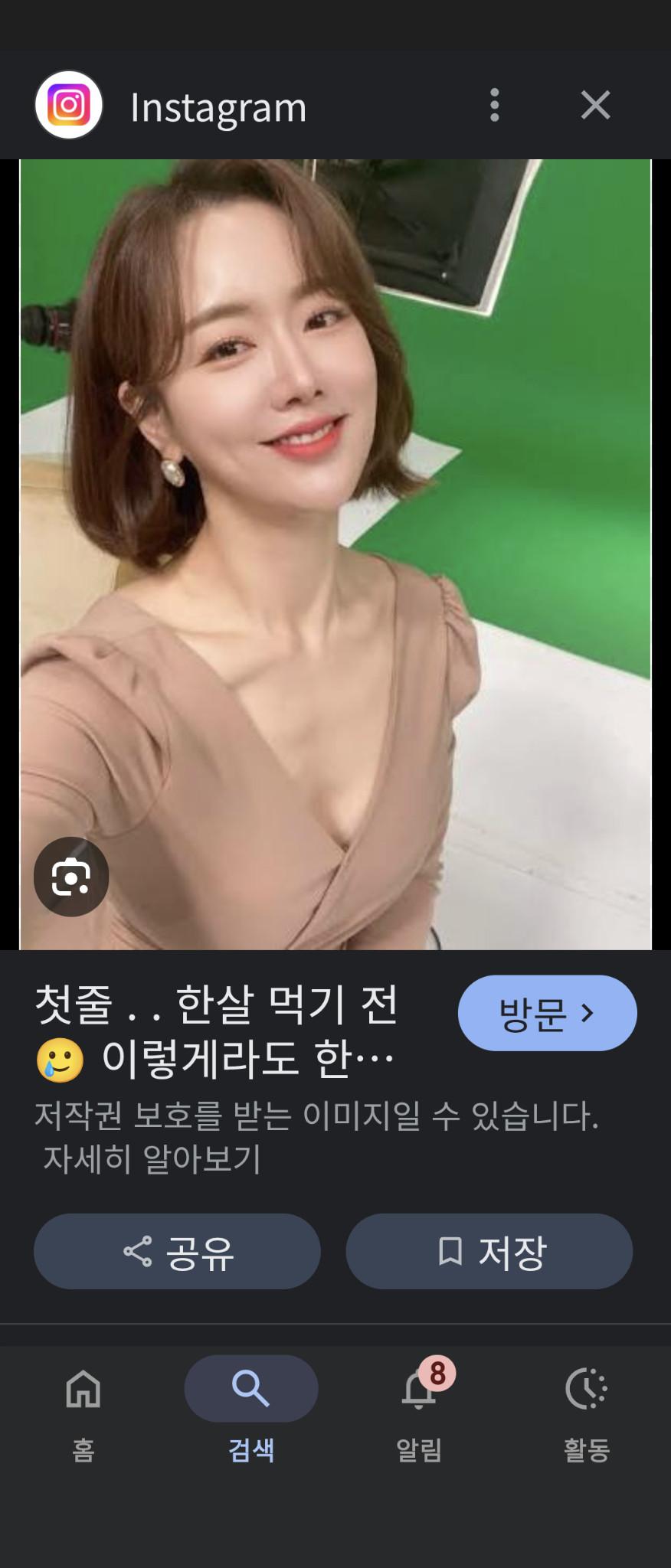
Task: Search this image with Lens
Action: (71, 877)
